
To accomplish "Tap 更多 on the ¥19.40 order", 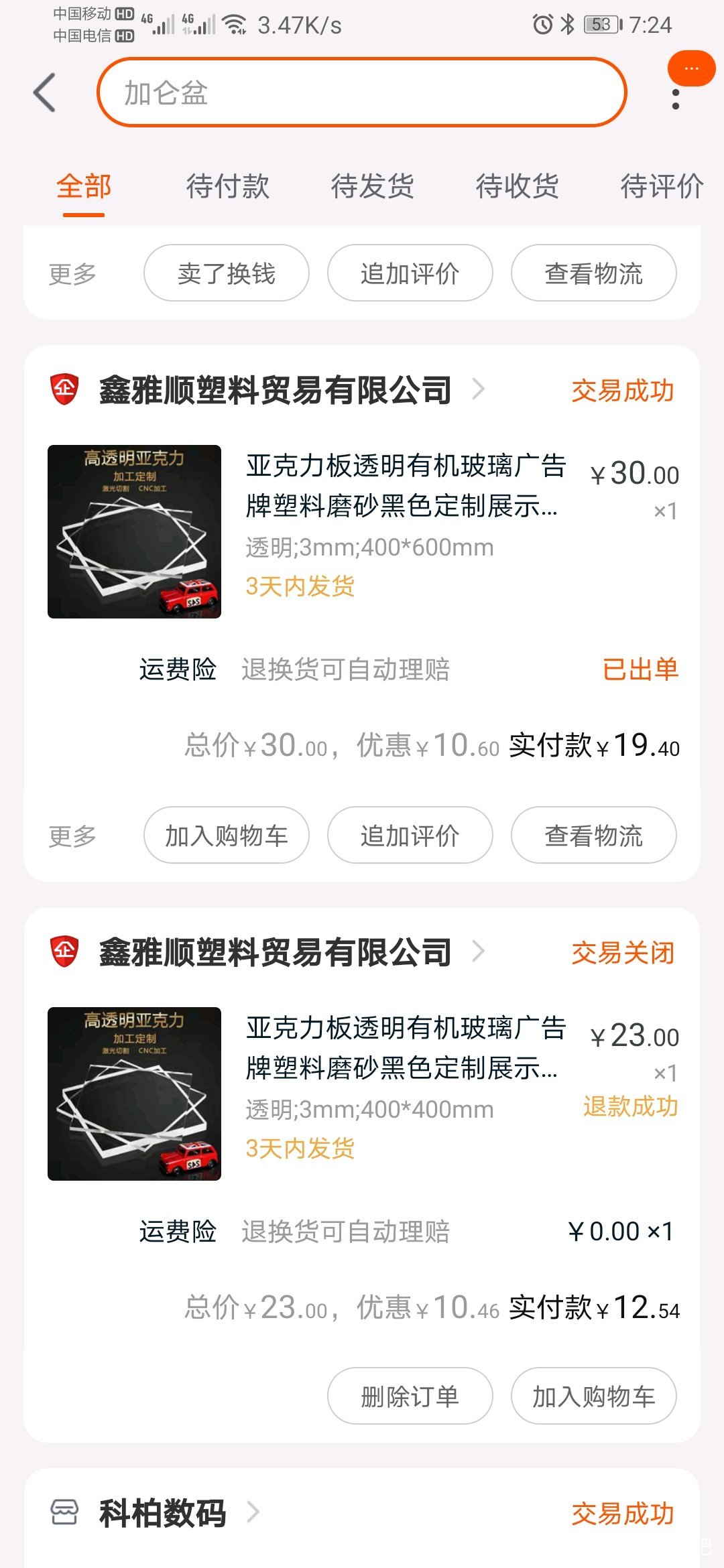I will 72,836.
